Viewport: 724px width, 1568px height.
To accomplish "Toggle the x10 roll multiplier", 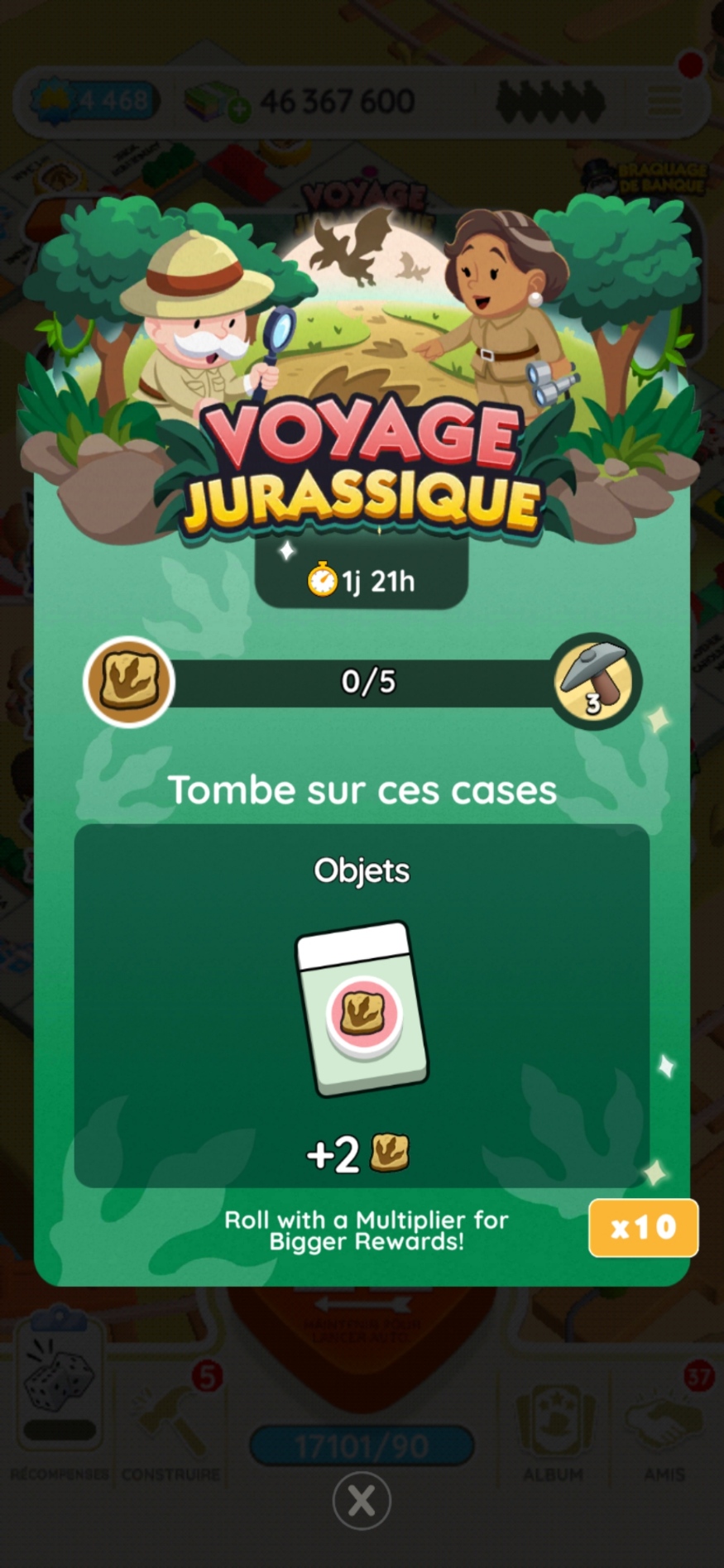I will coord(644,1228).
